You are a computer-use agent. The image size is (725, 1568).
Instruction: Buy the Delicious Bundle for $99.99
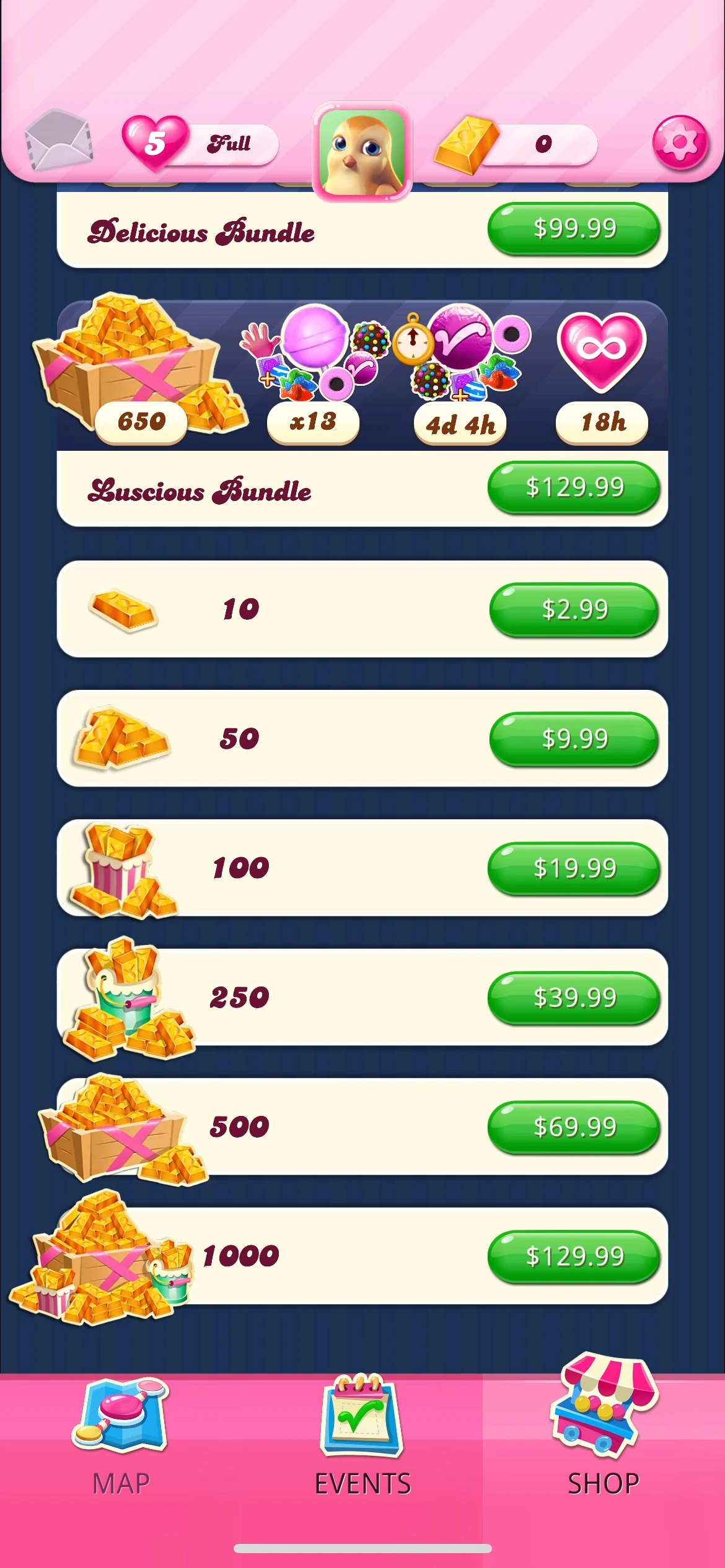click(x=574, y=229)
